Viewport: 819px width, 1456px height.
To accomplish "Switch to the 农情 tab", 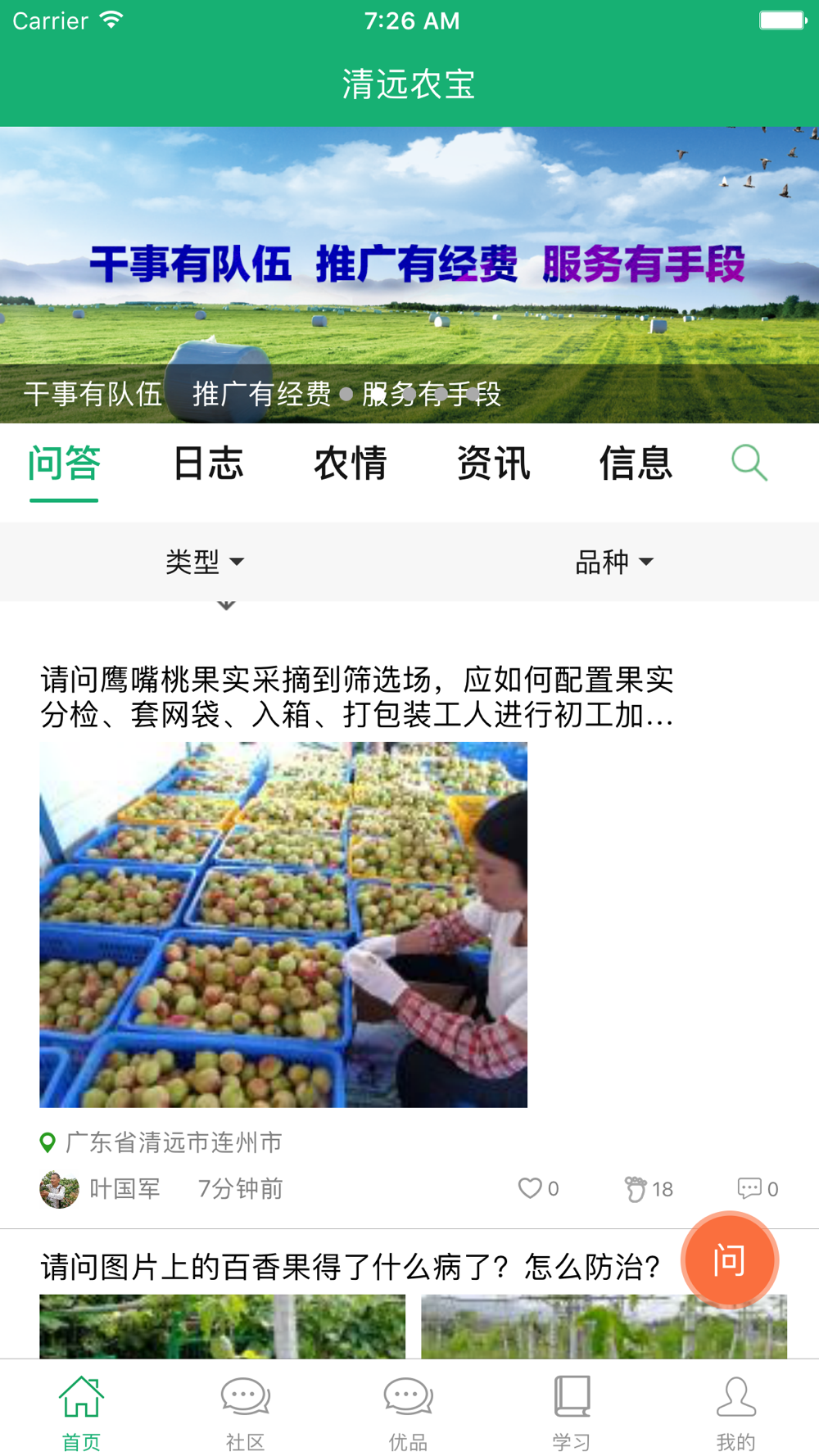I will pyautogui.click(x=351, y=463).
